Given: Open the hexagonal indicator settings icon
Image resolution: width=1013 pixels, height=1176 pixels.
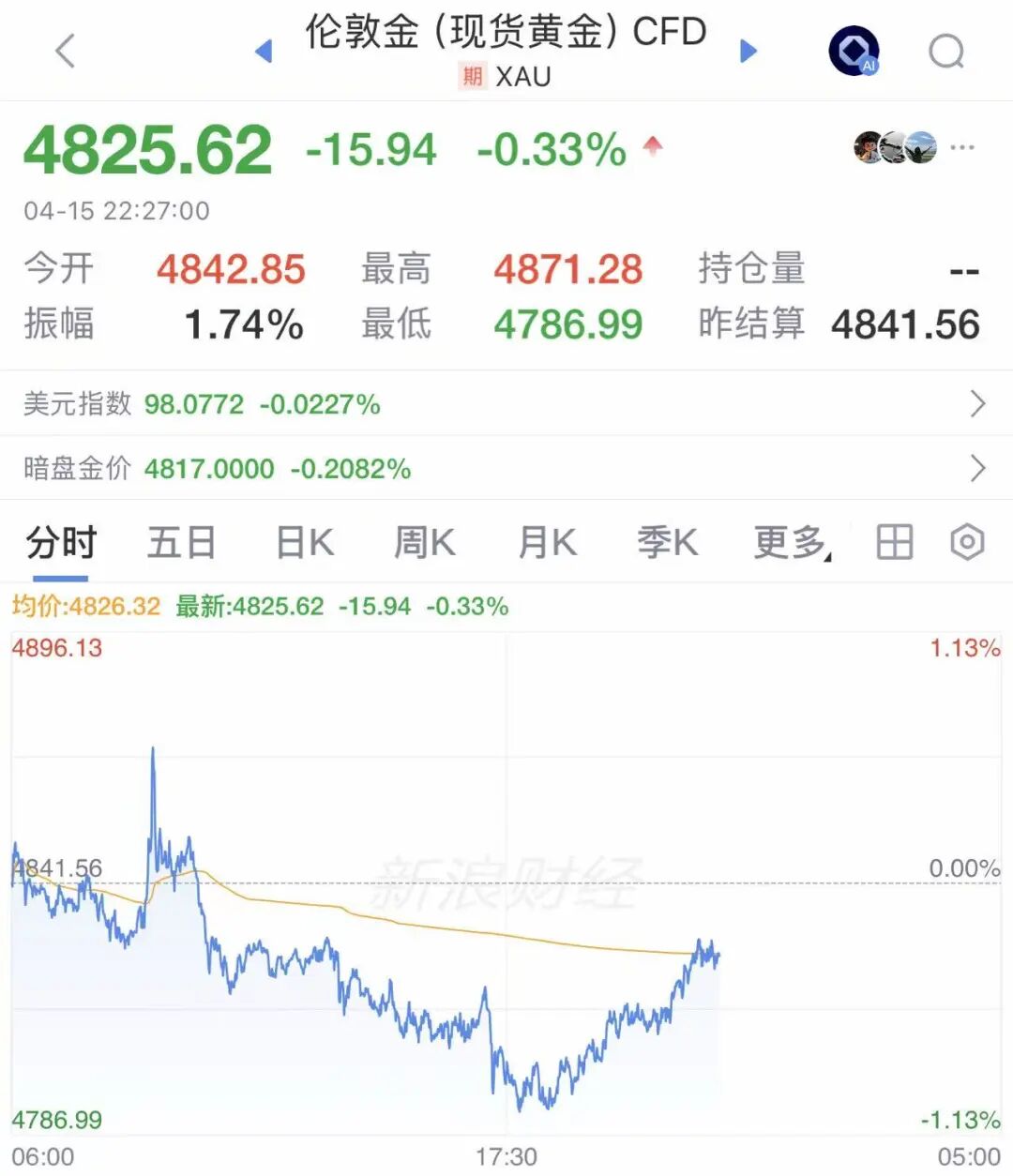Looking at the screenshot, I should [x=967, y=542].
